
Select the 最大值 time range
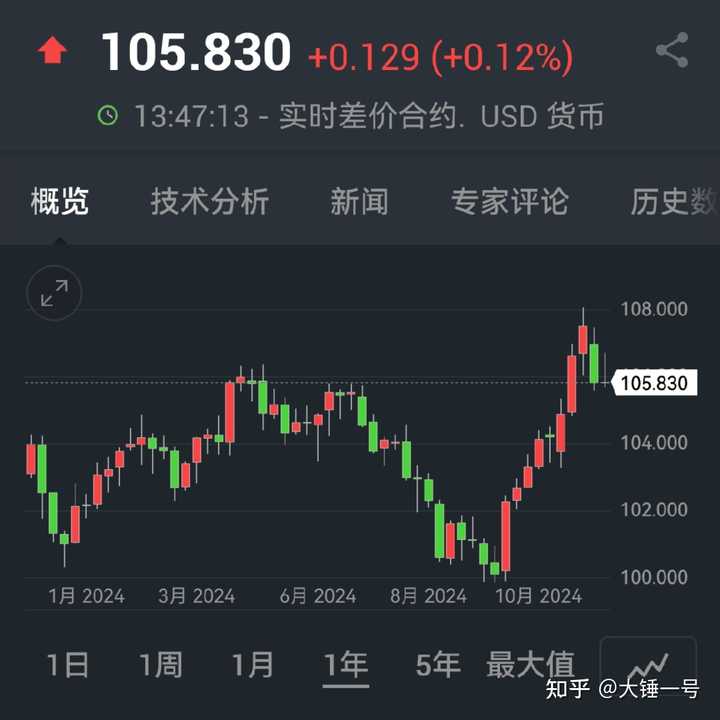(530, 665)
